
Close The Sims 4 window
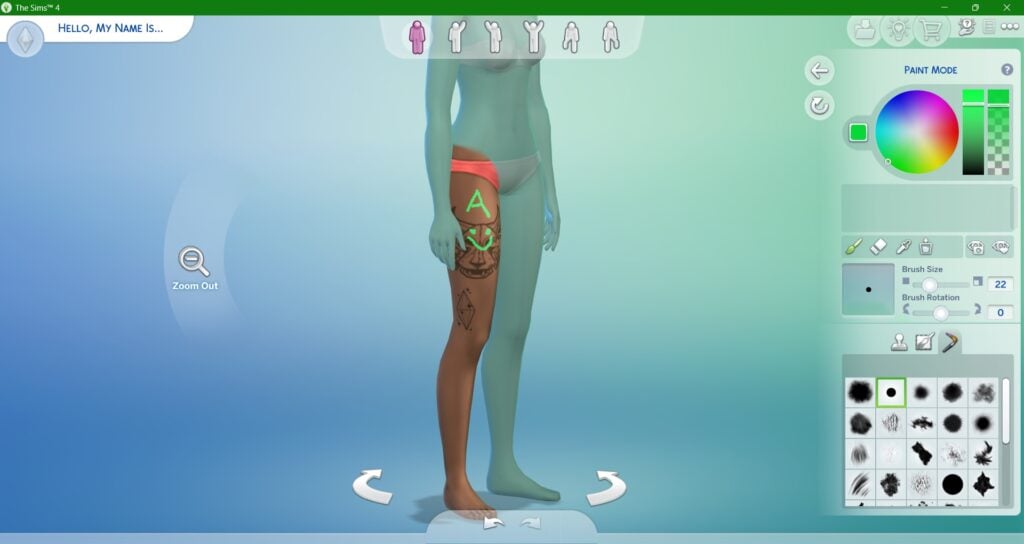point(1006,7)
